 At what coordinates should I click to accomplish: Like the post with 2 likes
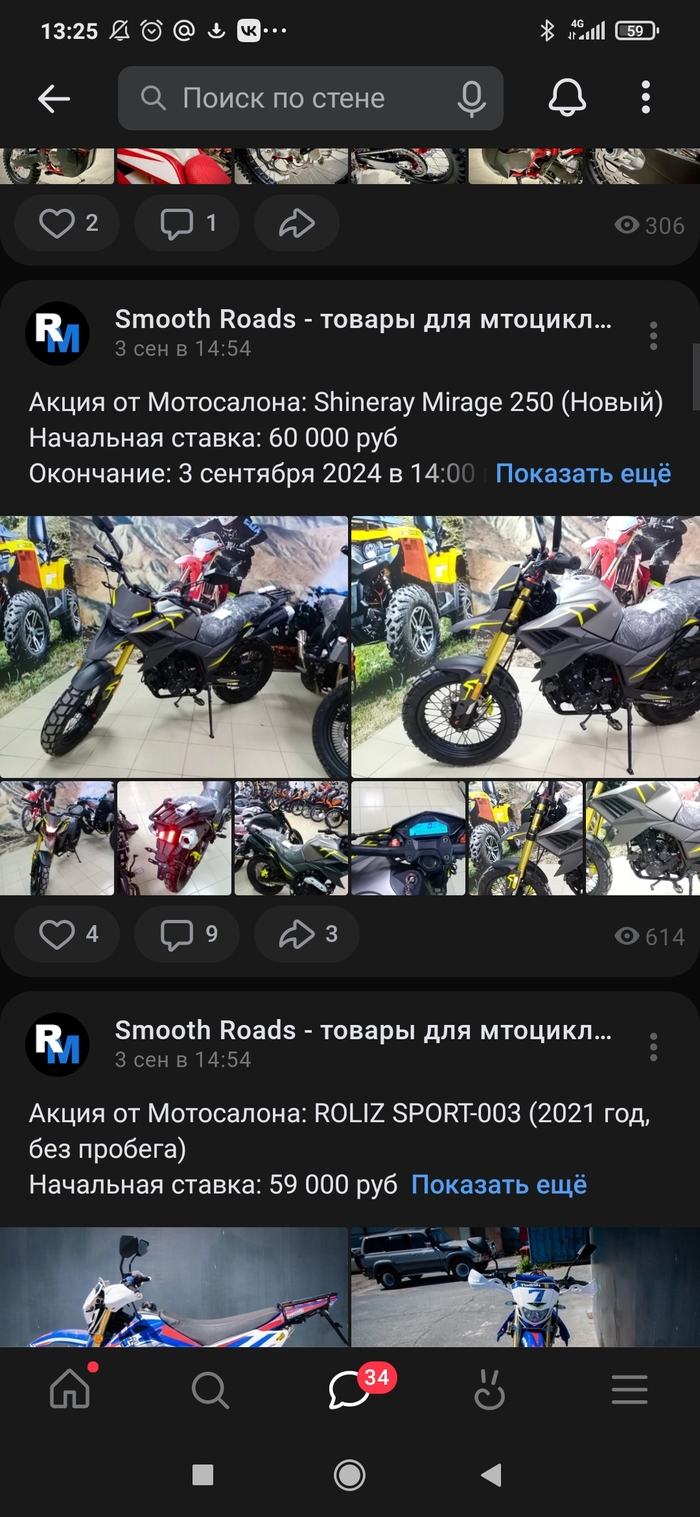tap(67, 224)
